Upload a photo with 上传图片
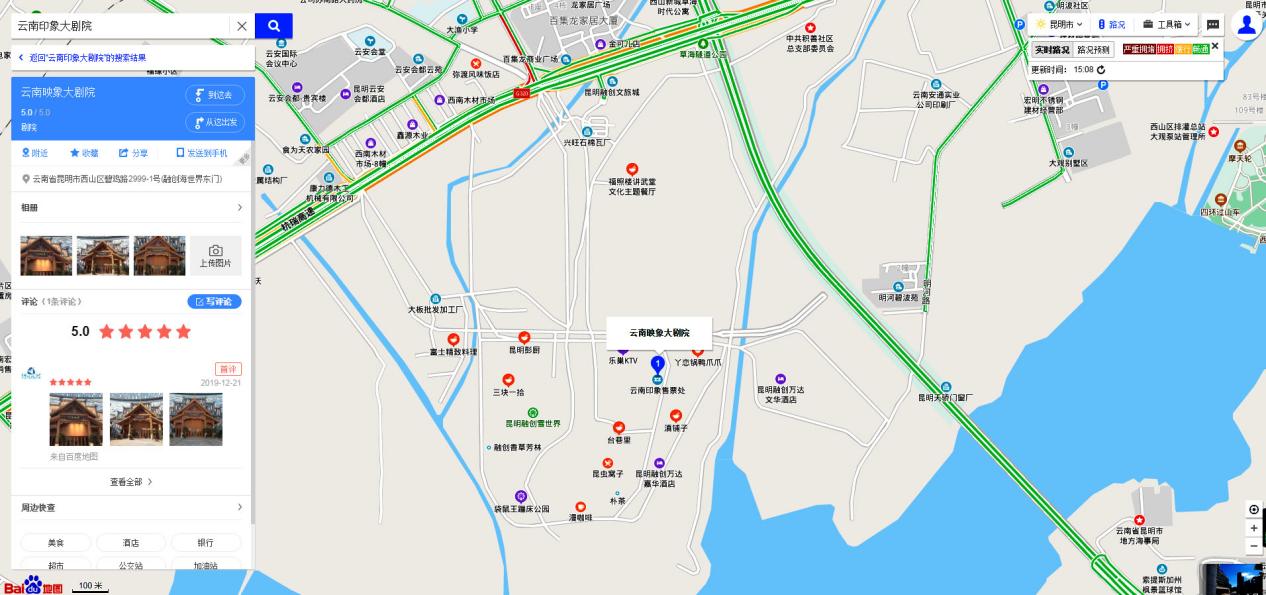The image size is (1266, 595). pos(215,256)
